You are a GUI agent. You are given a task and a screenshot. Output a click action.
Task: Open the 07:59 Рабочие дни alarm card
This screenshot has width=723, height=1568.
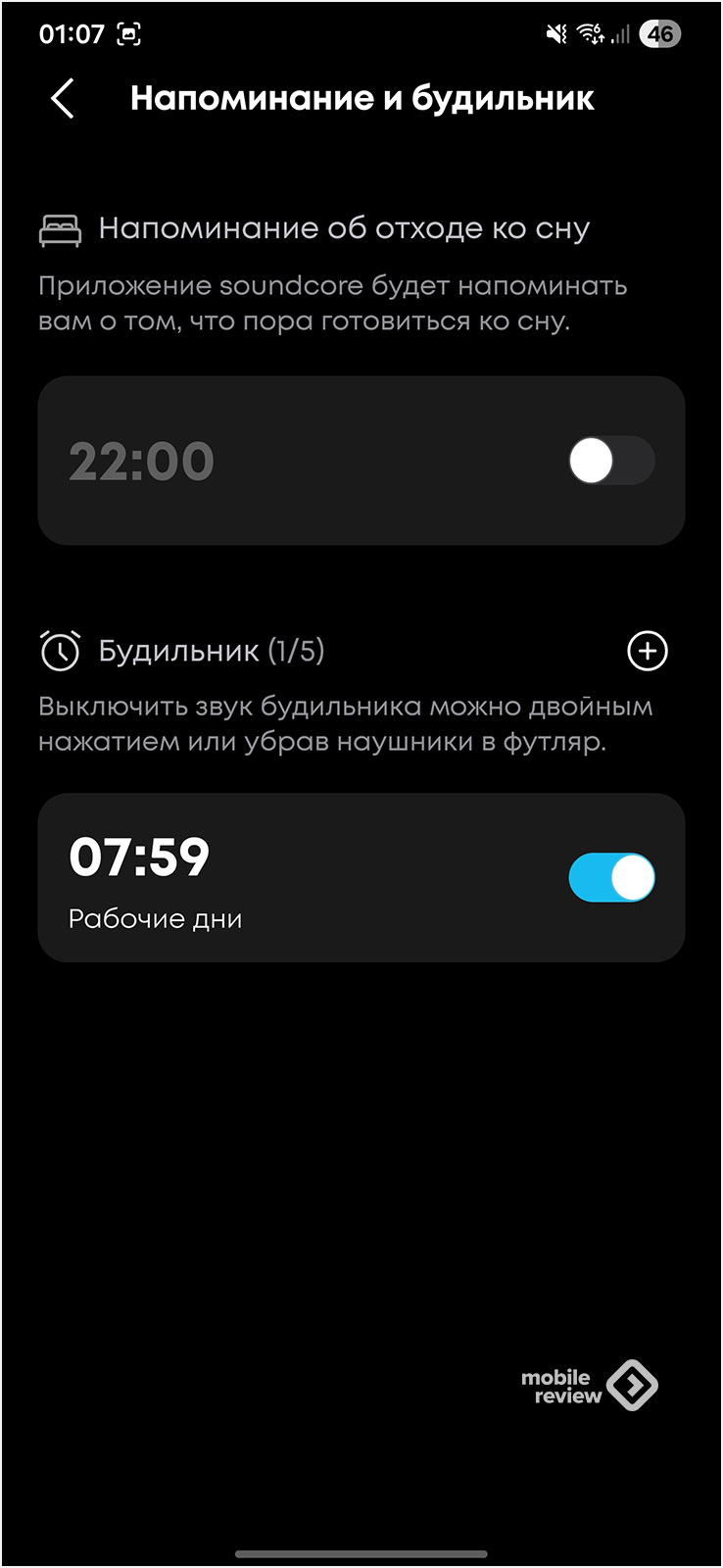click(x=294, y=878)
